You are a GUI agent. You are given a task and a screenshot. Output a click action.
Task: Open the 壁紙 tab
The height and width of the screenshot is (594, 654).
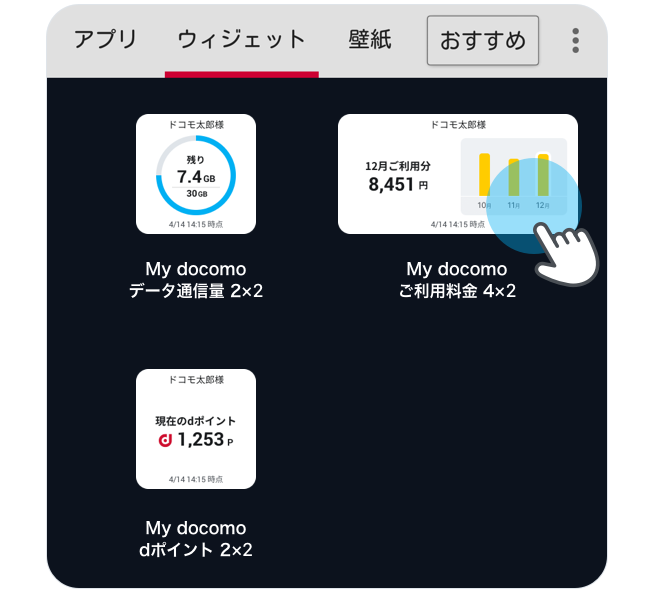tap(370, 40)
